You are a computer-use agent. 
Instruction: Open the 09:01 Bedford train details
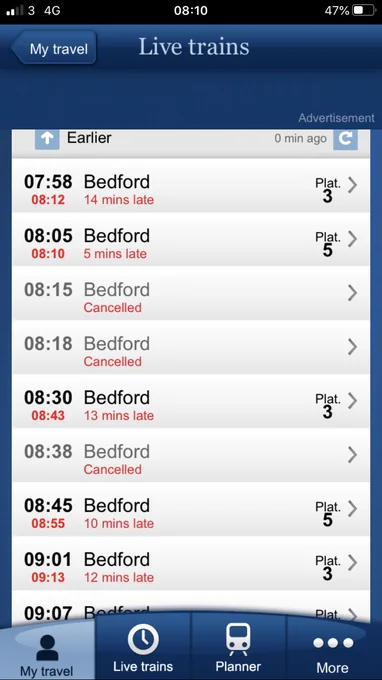(x=191, y=563)
